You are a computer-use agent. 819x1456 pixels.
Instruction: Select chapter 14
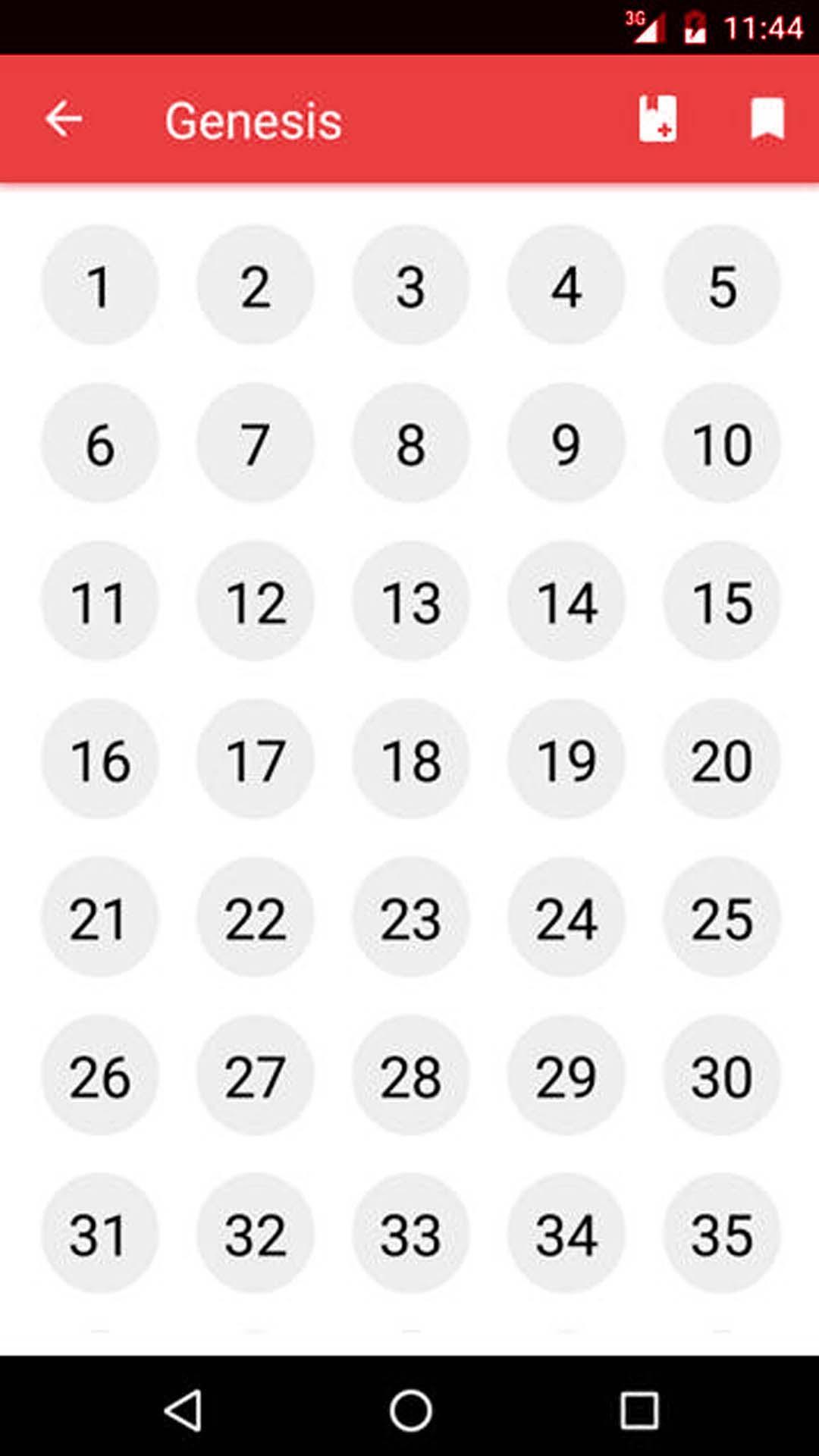tap(566, 601)
